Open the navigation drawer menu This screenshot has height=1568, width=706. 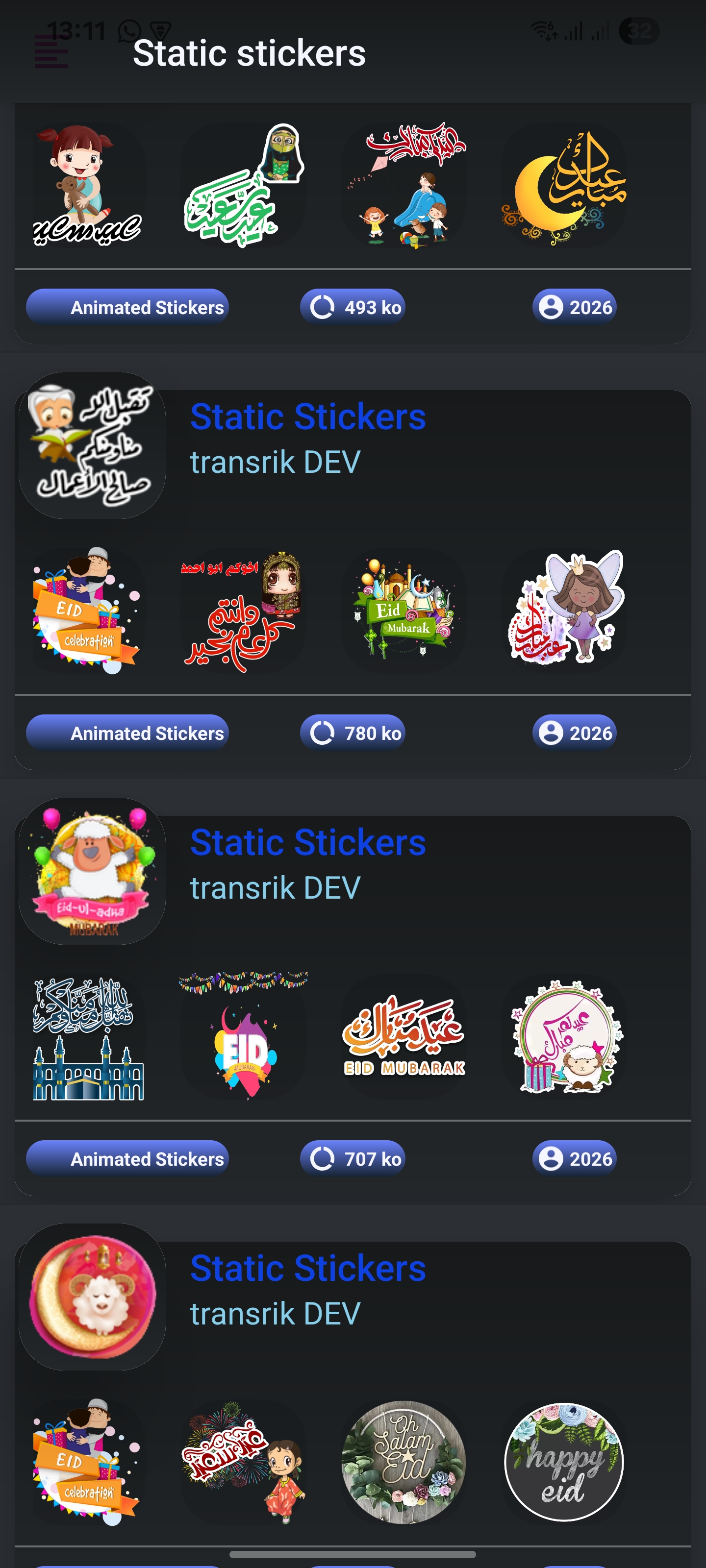pyautogui.click(x=51, y=52)
